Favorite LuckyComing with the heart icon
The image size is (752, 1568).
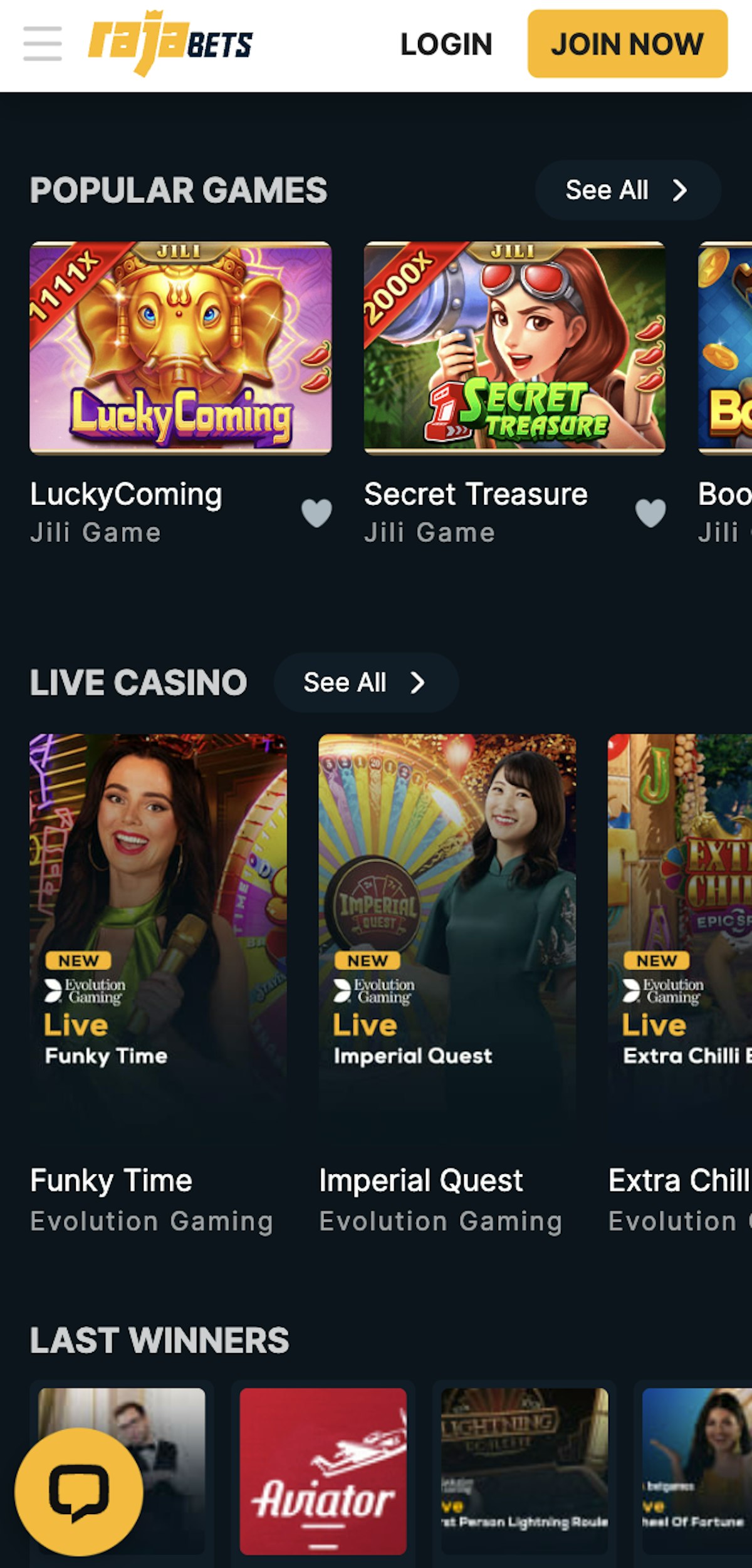(x=316, y=513)
